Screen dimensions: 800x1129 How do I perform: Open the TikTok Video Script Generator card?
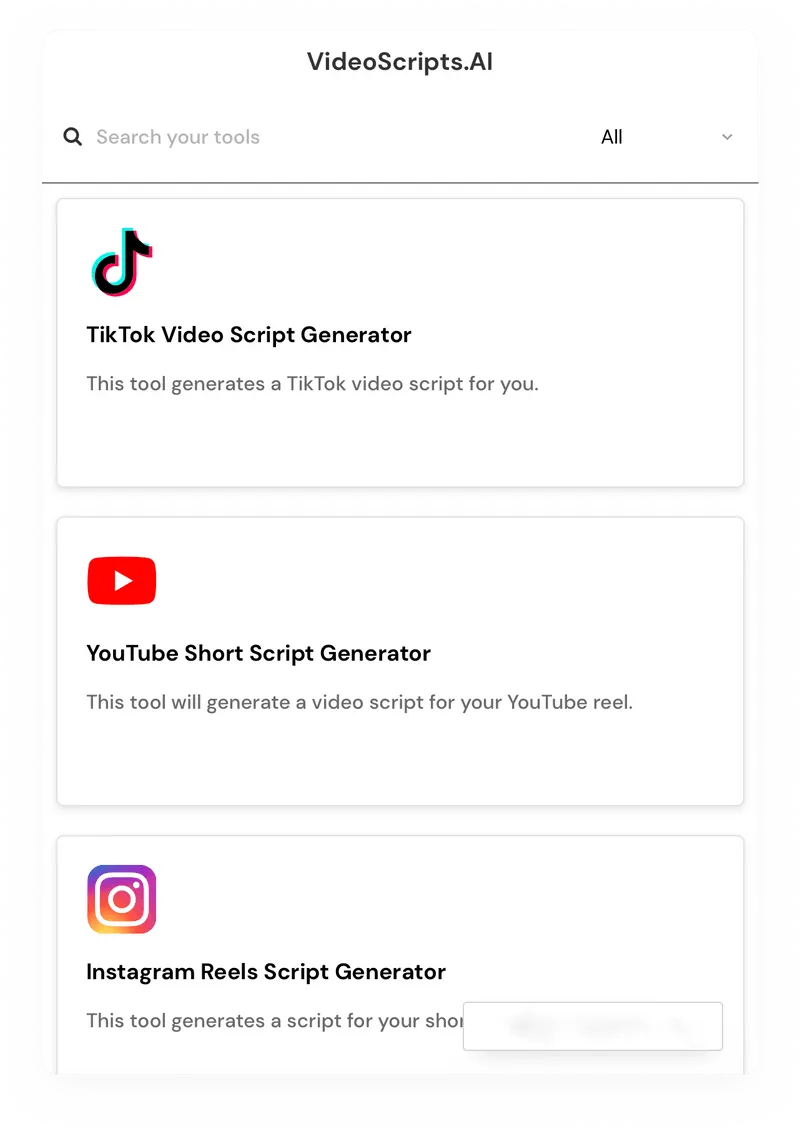tap(399, 343)
